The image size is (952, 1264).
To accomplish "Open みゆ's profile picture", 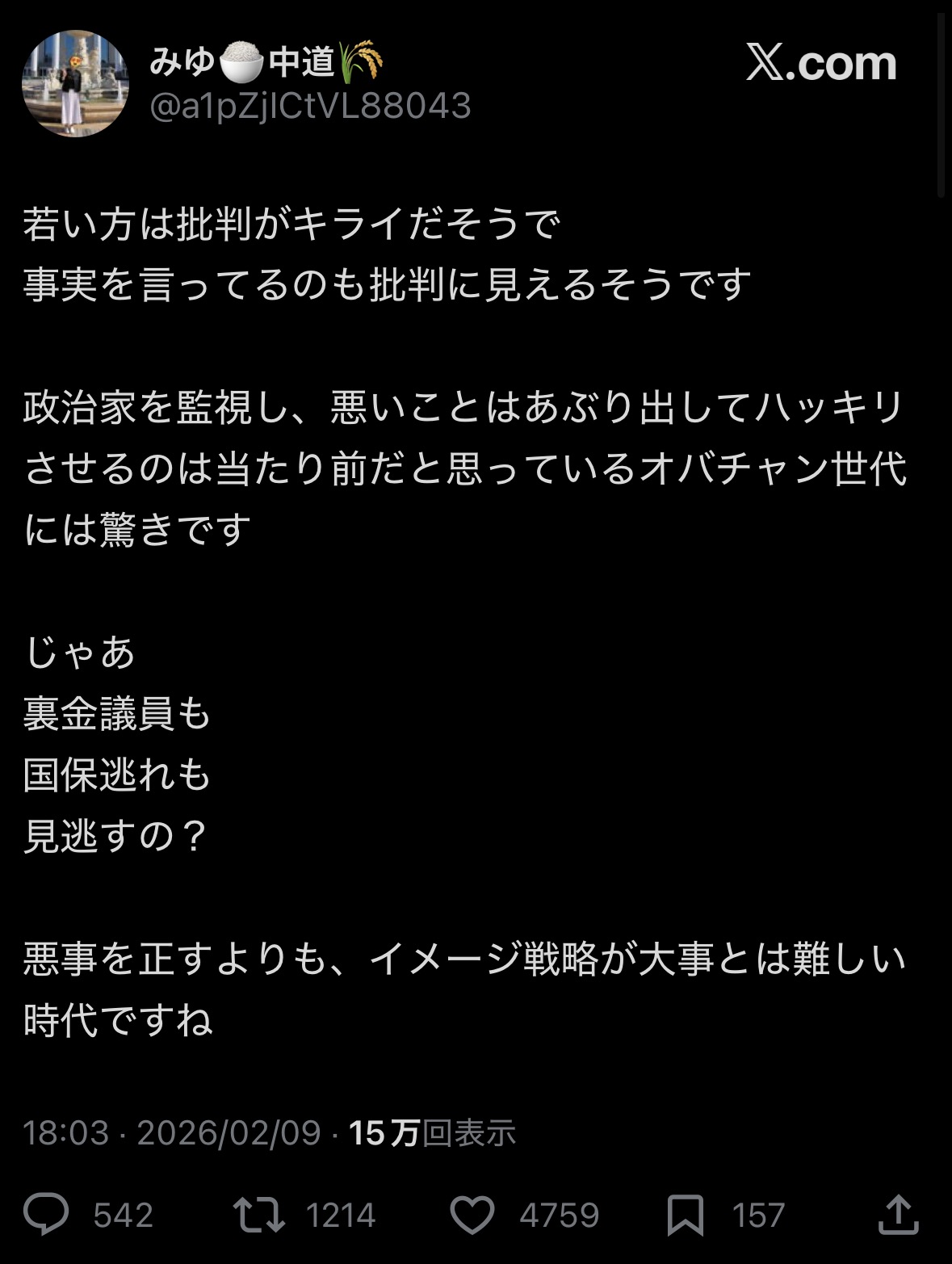I will [75, 83].
